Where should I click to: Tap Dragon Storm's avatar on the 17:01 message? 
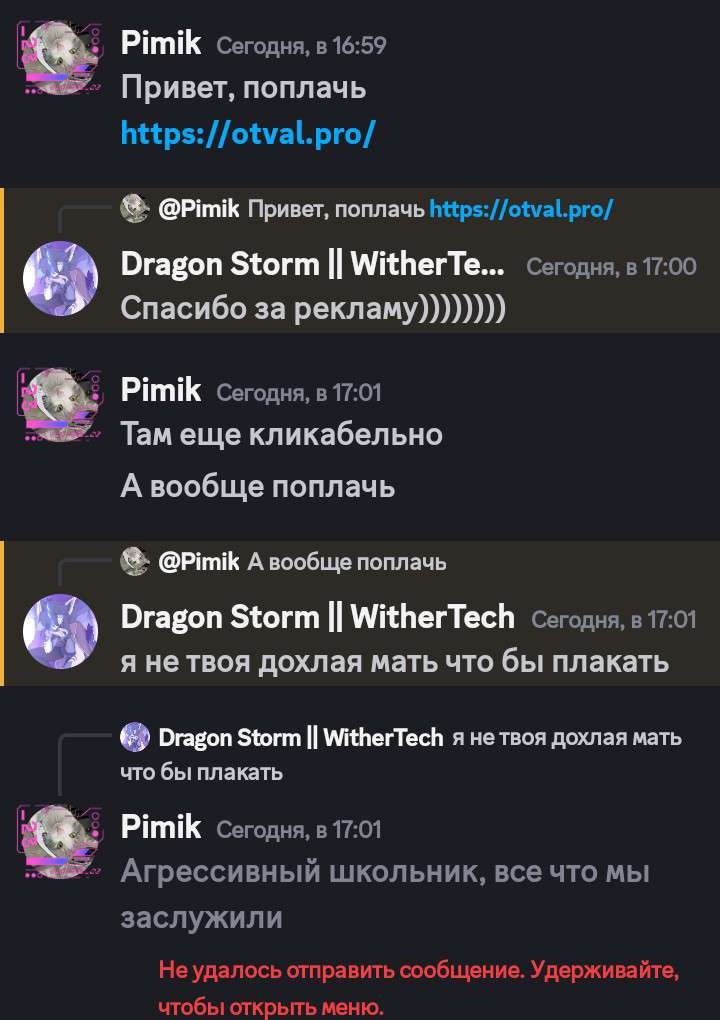[x=60, y=631]
